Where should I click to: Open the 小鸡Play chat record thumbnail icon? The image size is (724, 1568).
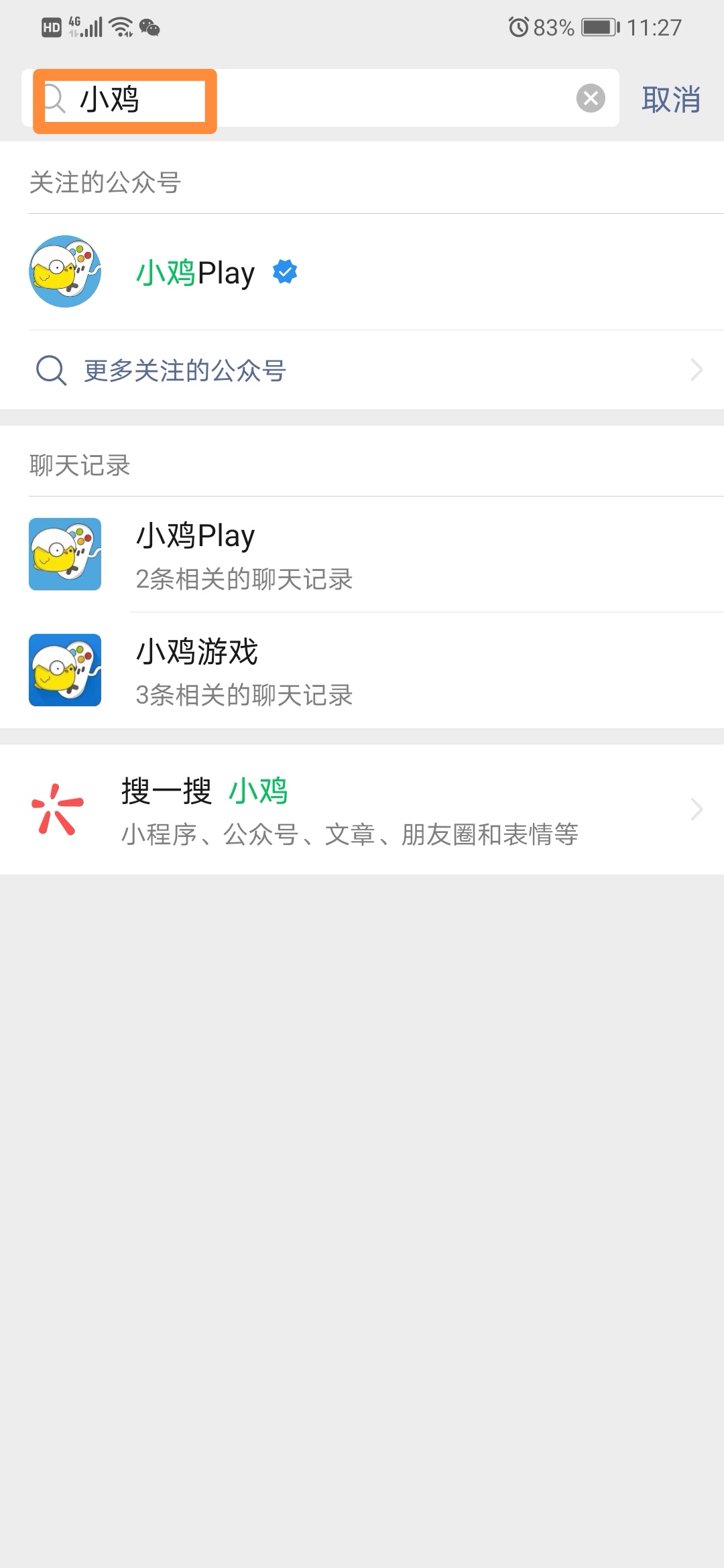(x=64, y=555)
